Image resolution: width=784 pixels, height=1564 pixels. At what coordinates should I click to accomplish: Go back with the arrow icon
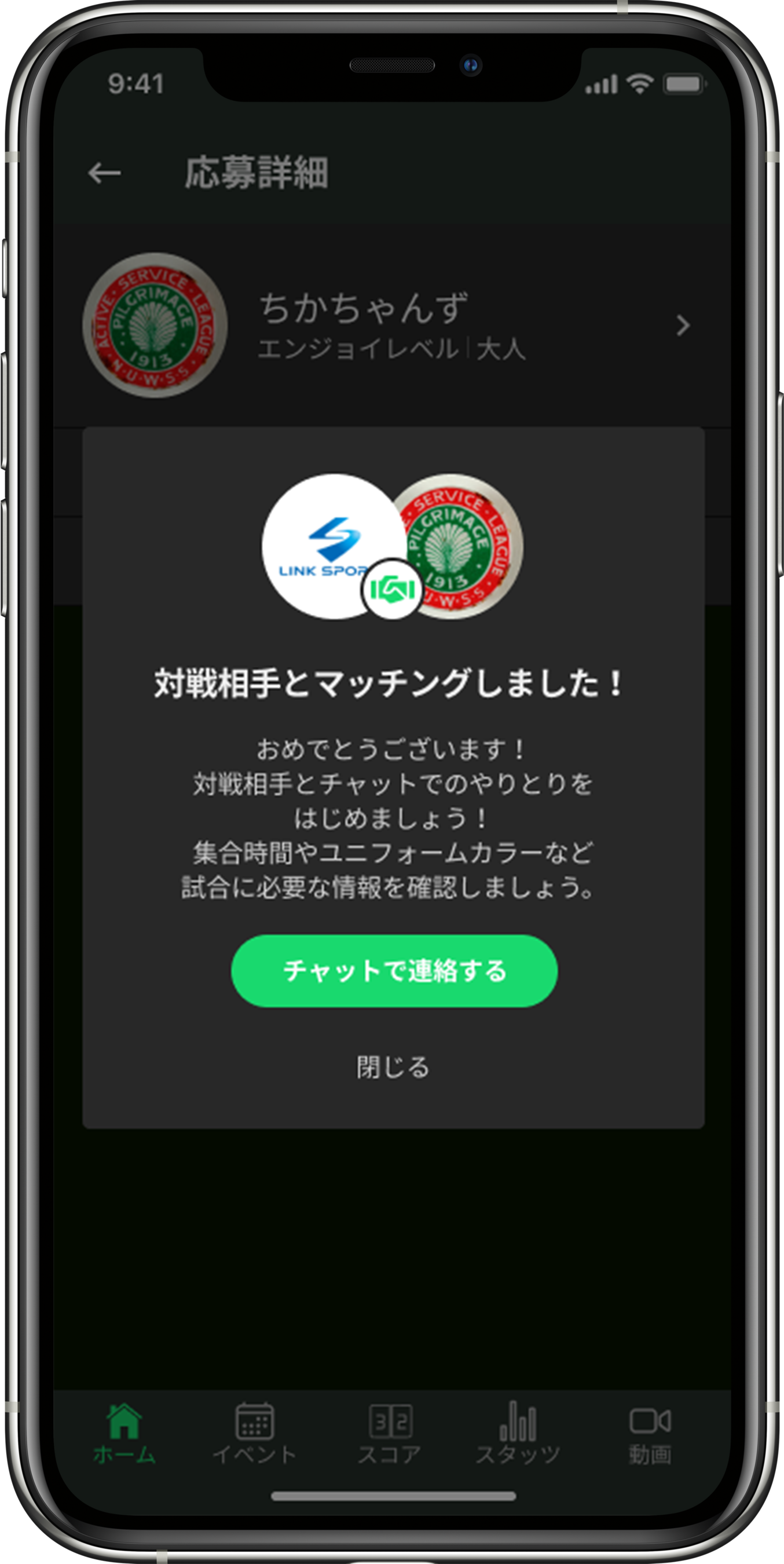(104, 173)
